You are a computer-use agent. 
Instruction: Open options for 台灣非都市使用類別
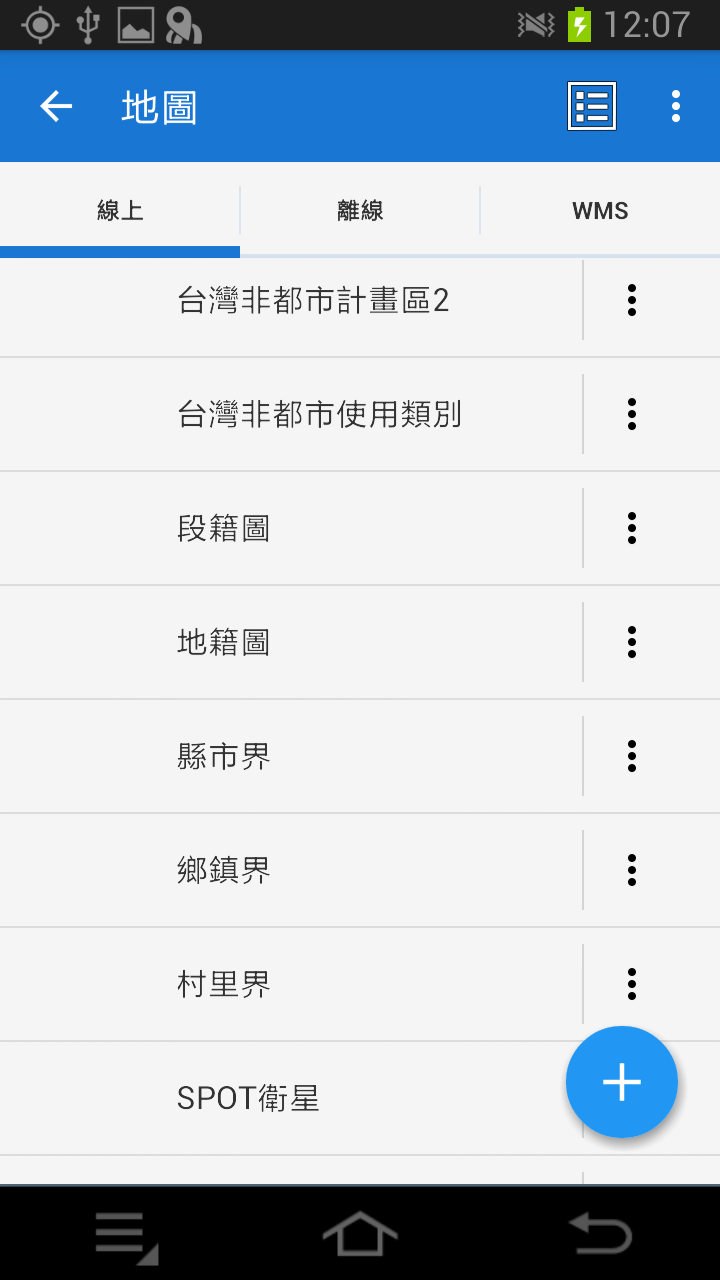[x=632, y=414]
